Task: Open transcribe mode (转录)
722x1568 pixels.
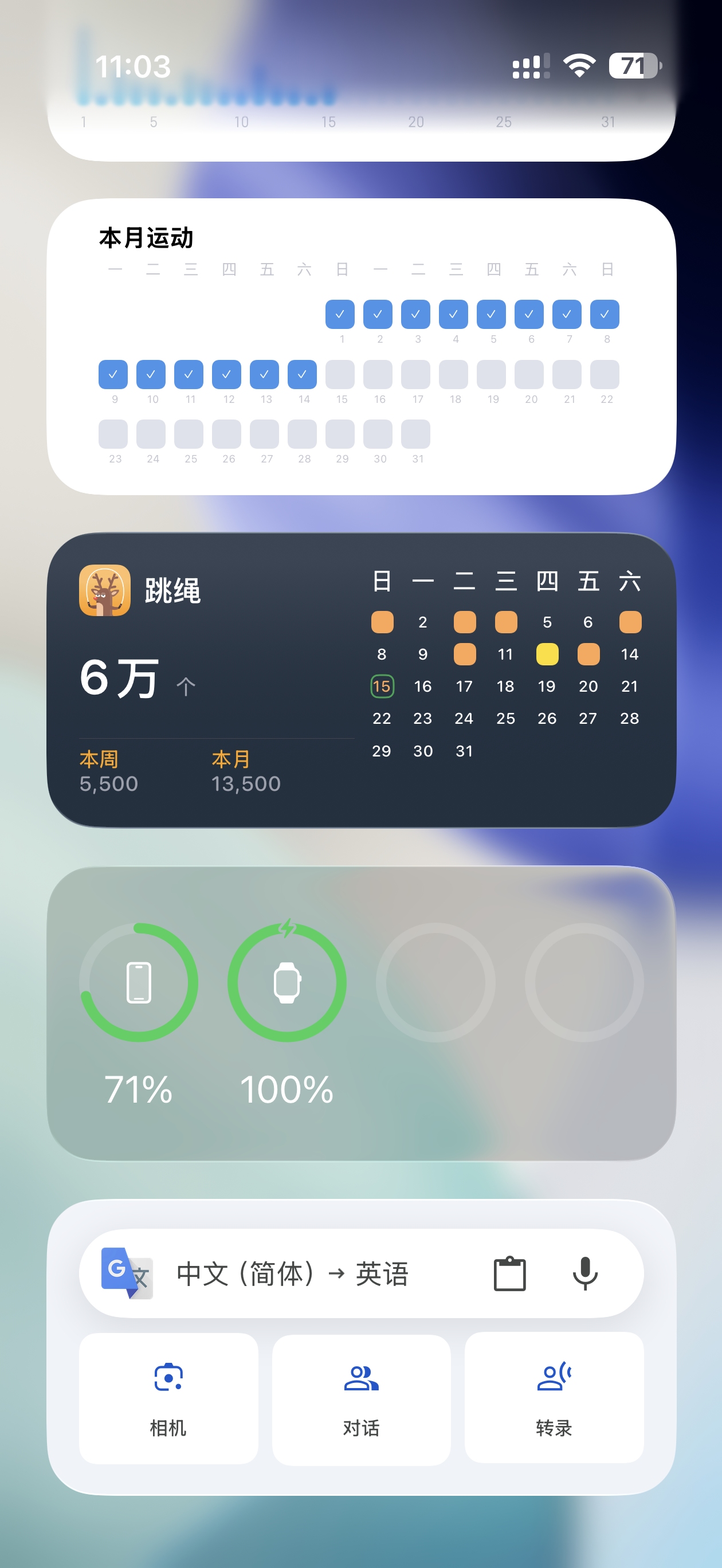Action: [554, 1398]
